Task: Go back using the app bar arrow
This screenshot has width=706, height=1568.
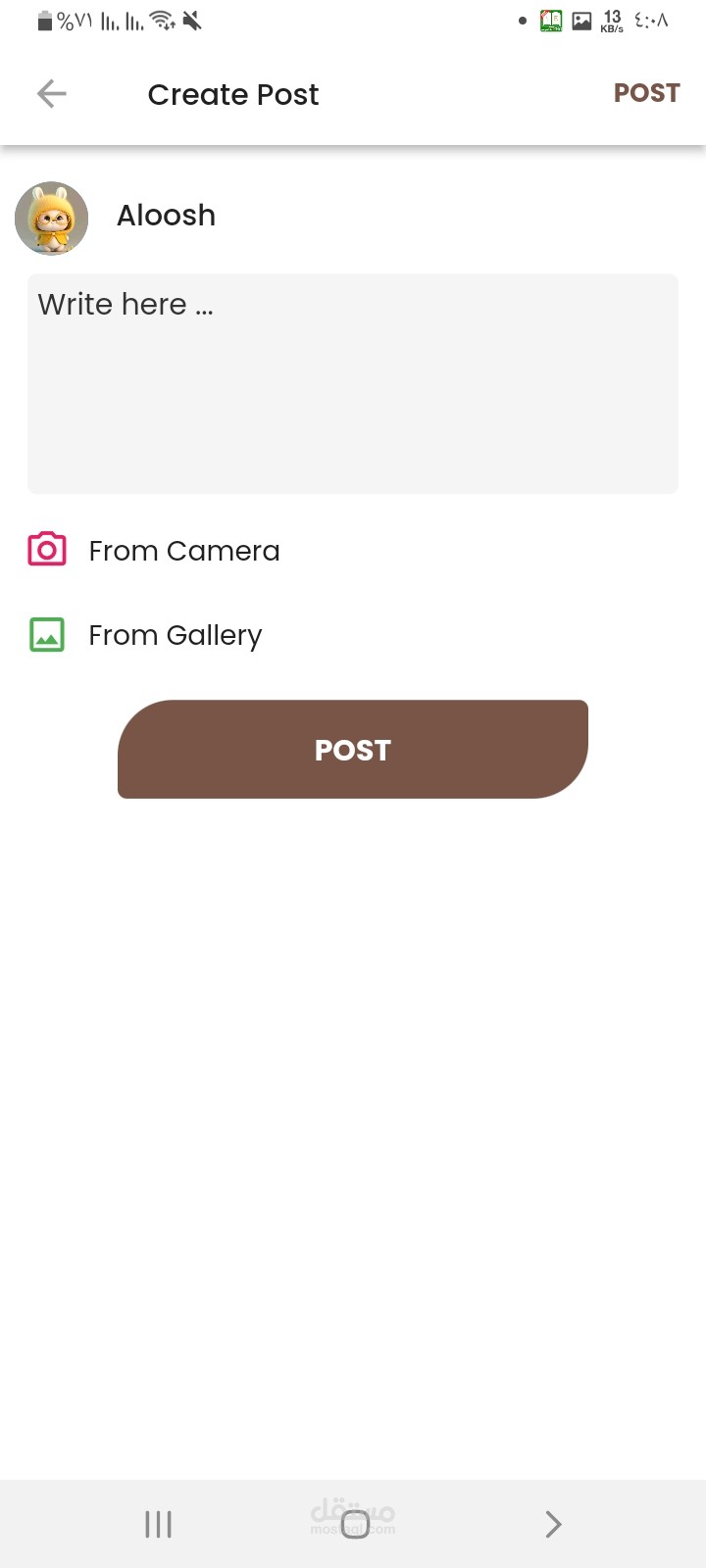Action: click(51, 94)
